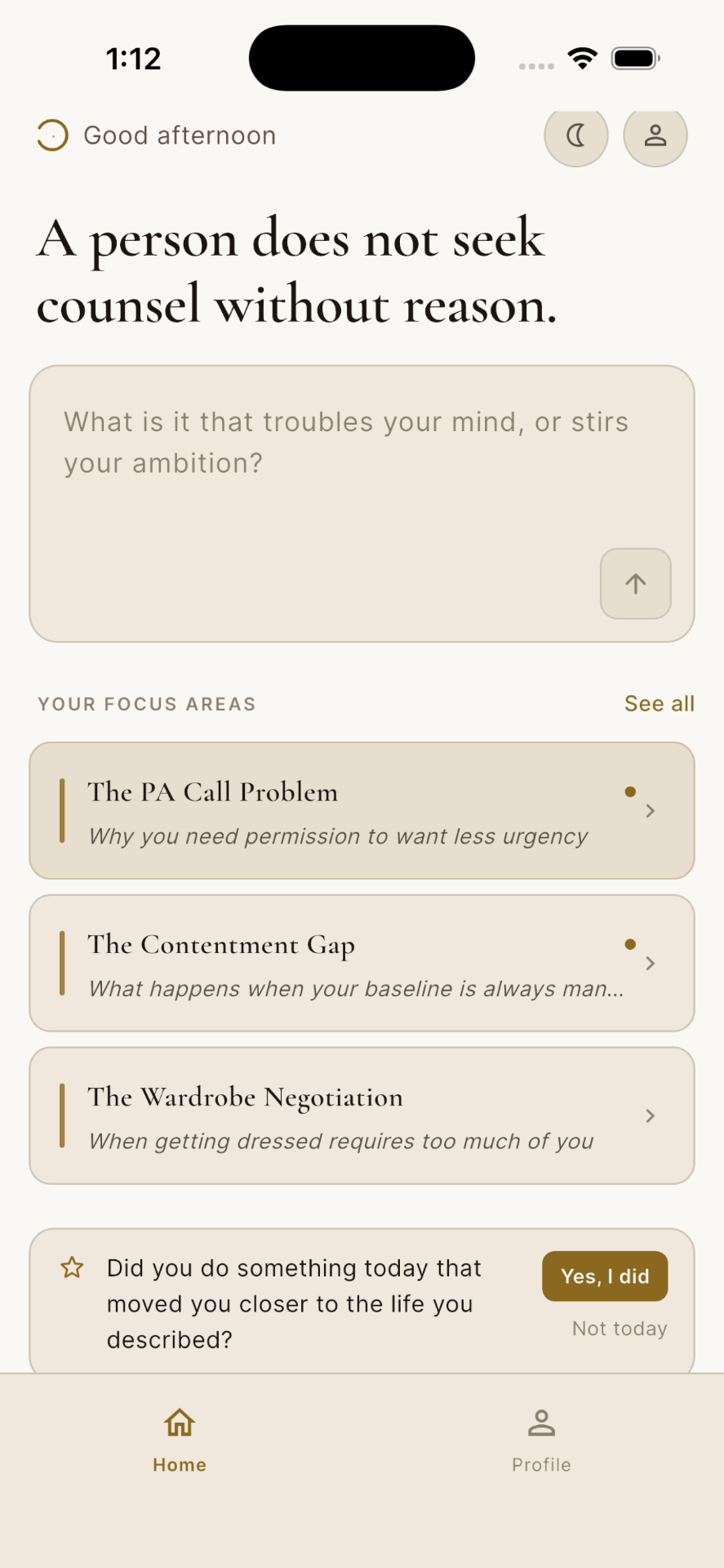Switch to the Profile tab
This screenshot has height=1568, width=724.
[541, 1441]
